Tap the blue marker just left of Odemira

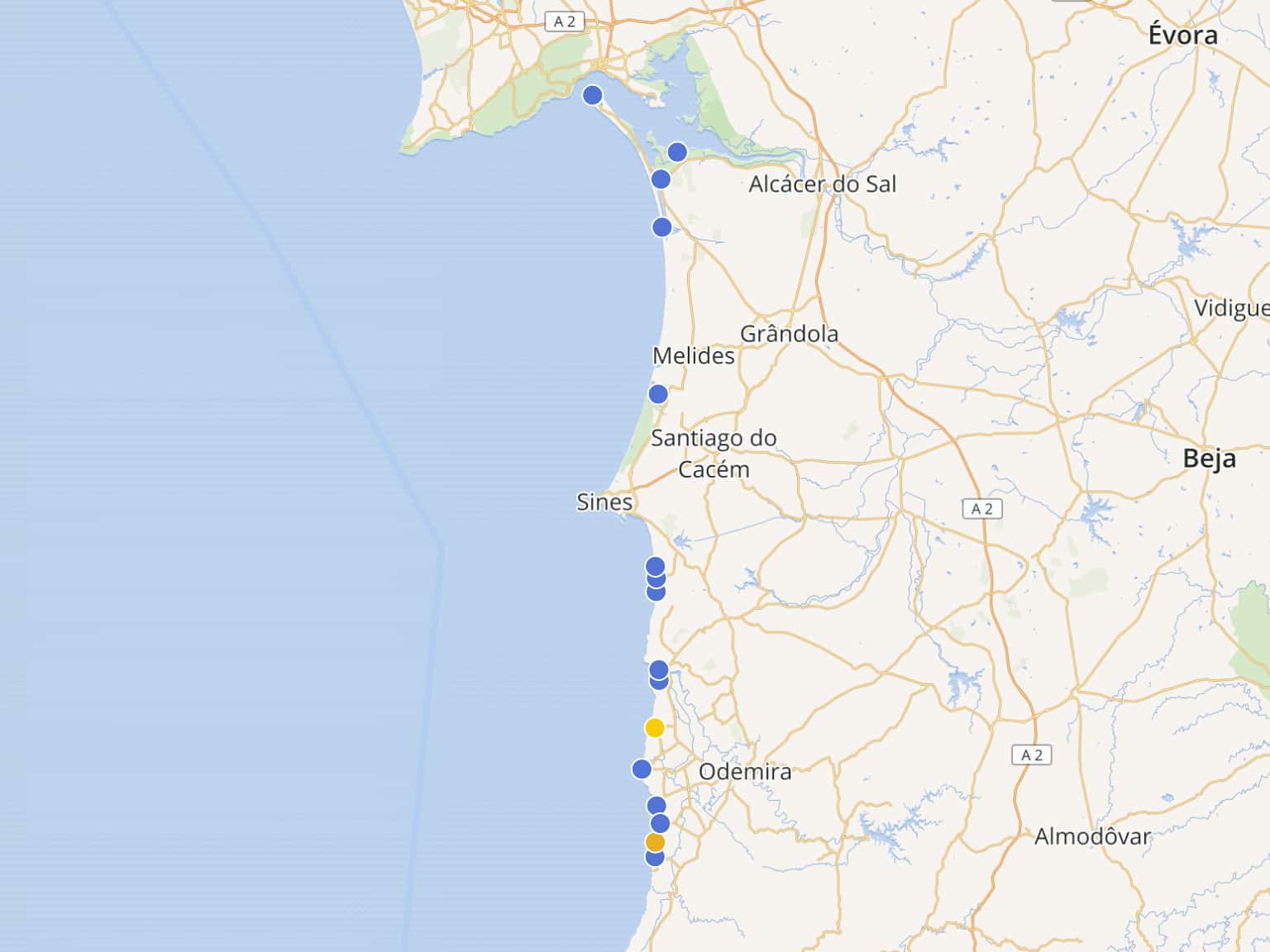click(642, 769)
